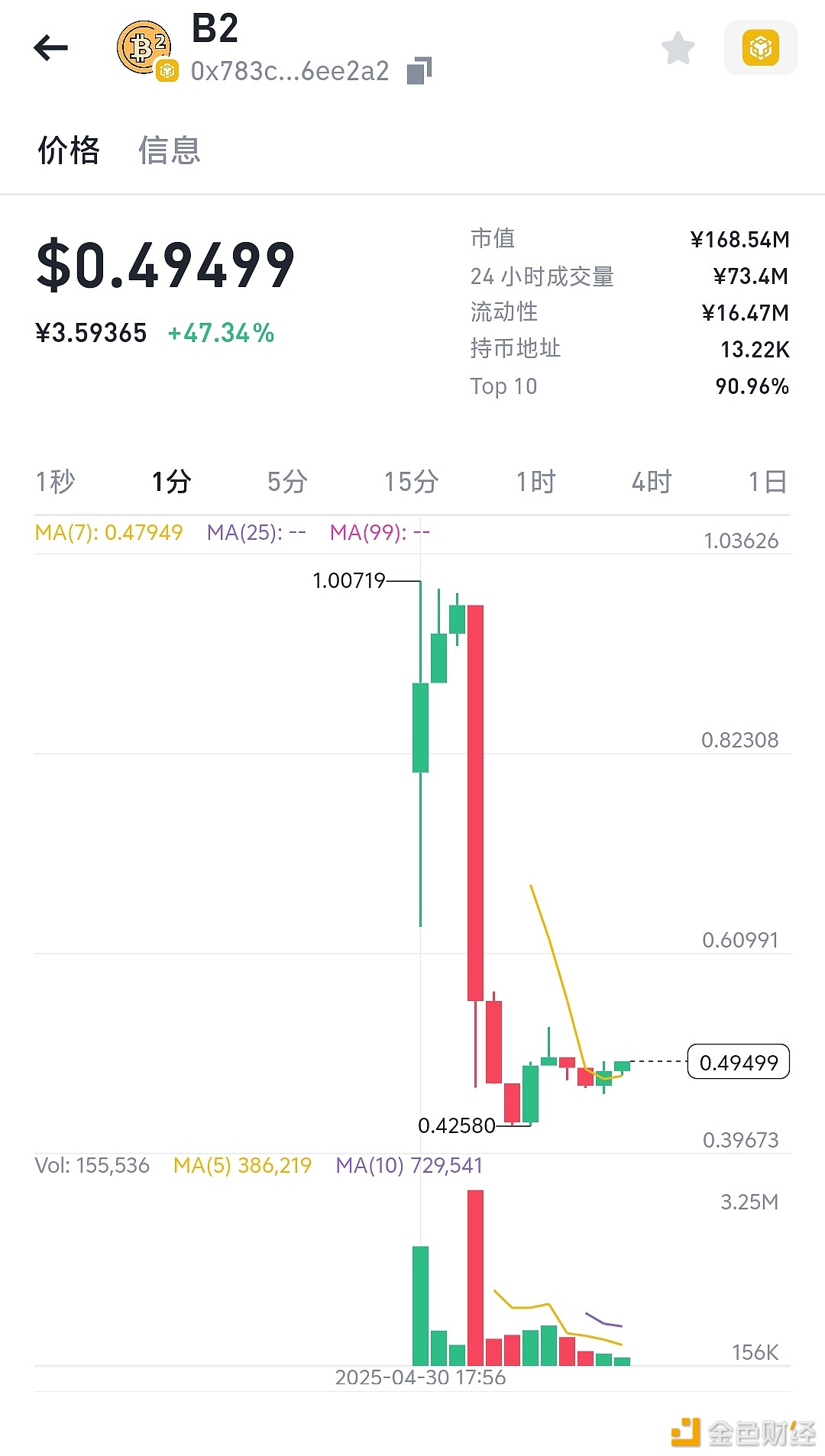Choose the 1时 chart interval
Image resolution: width=825 pixels, height=1456 pixels.
[x=535, y=482]
